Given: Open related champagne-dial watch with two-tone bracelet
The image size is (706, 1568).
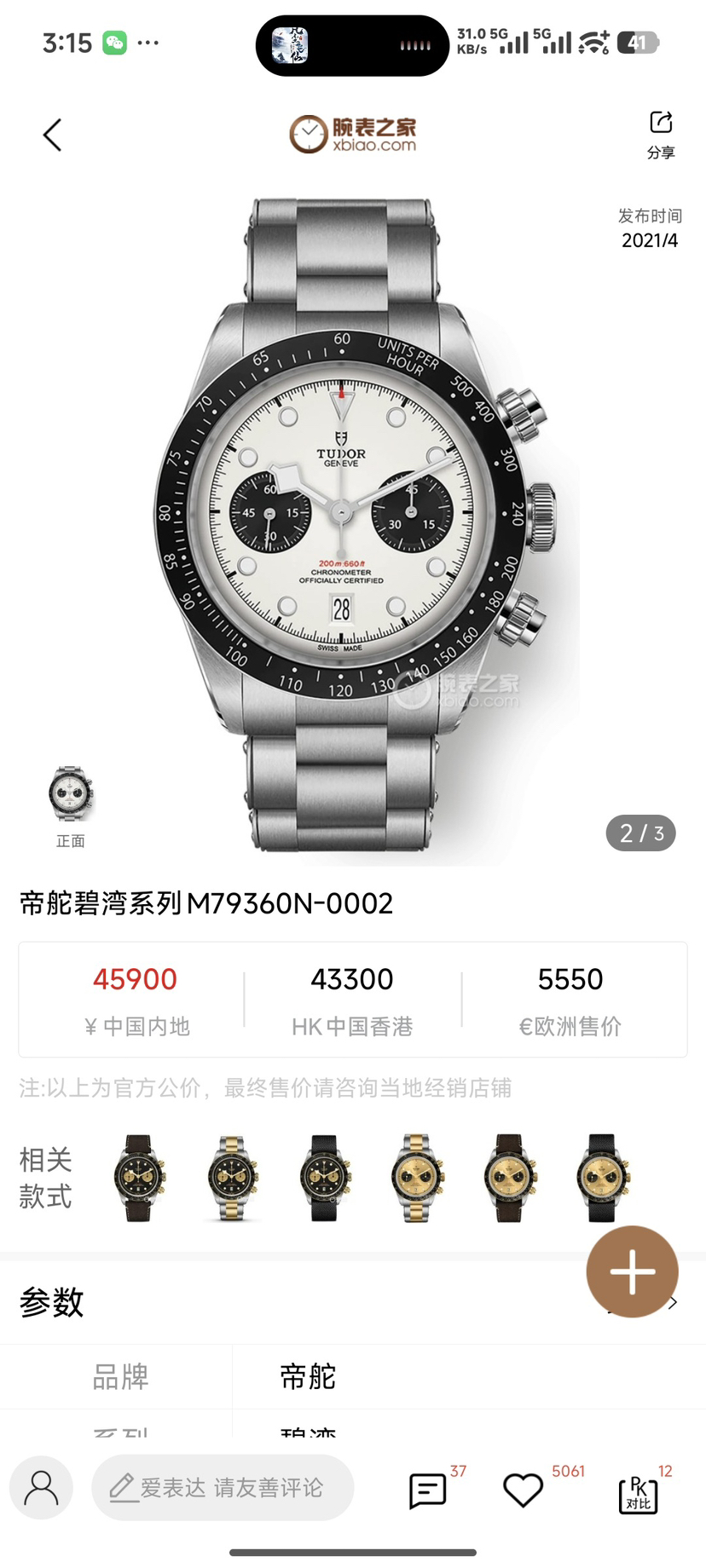Looking at the screenshot, I should pos(417,1178).
